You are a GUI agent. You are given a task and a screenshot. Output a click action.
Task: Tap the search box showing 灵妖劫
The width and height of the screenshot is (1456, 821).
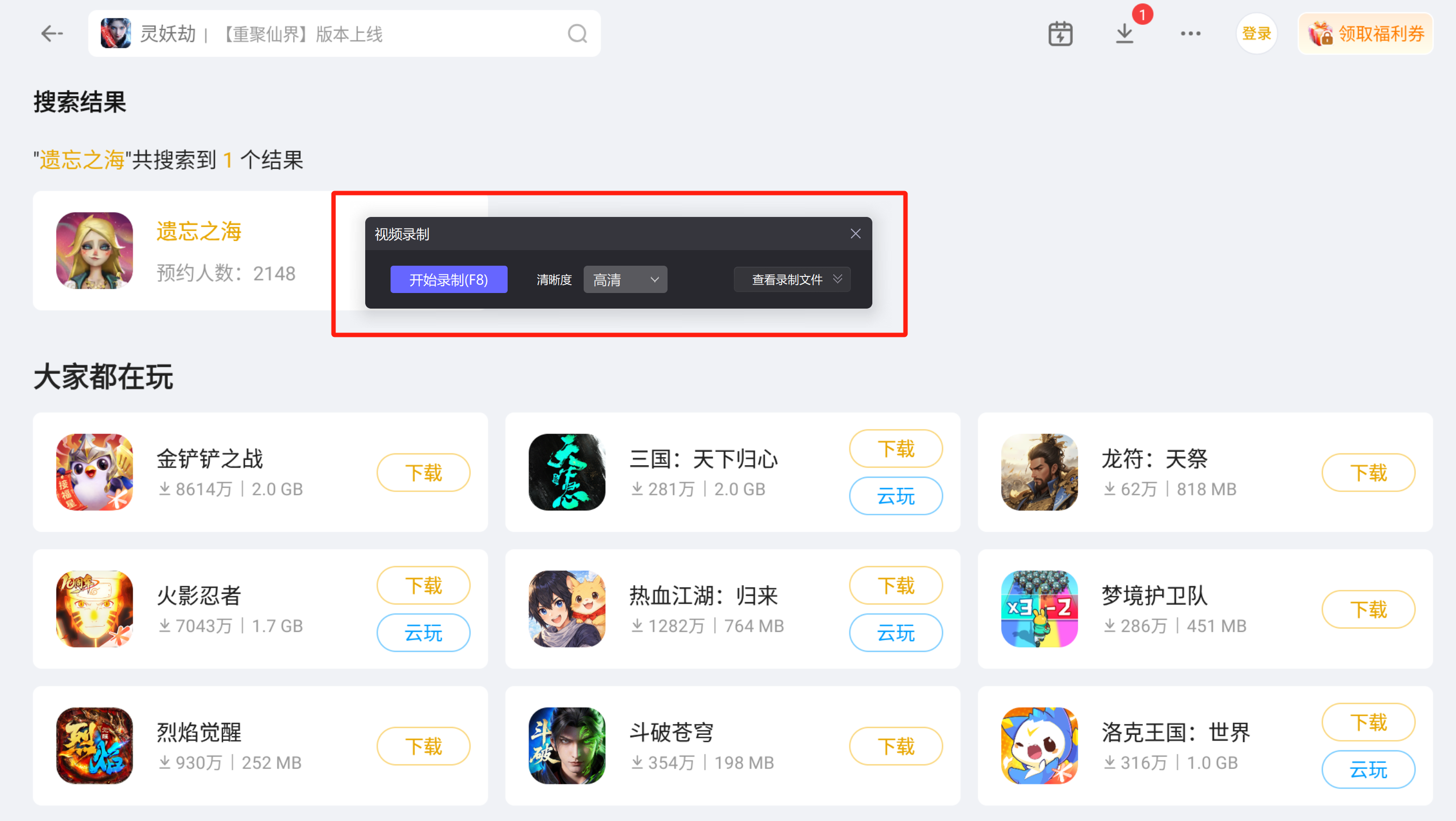[x=344, y=34]
